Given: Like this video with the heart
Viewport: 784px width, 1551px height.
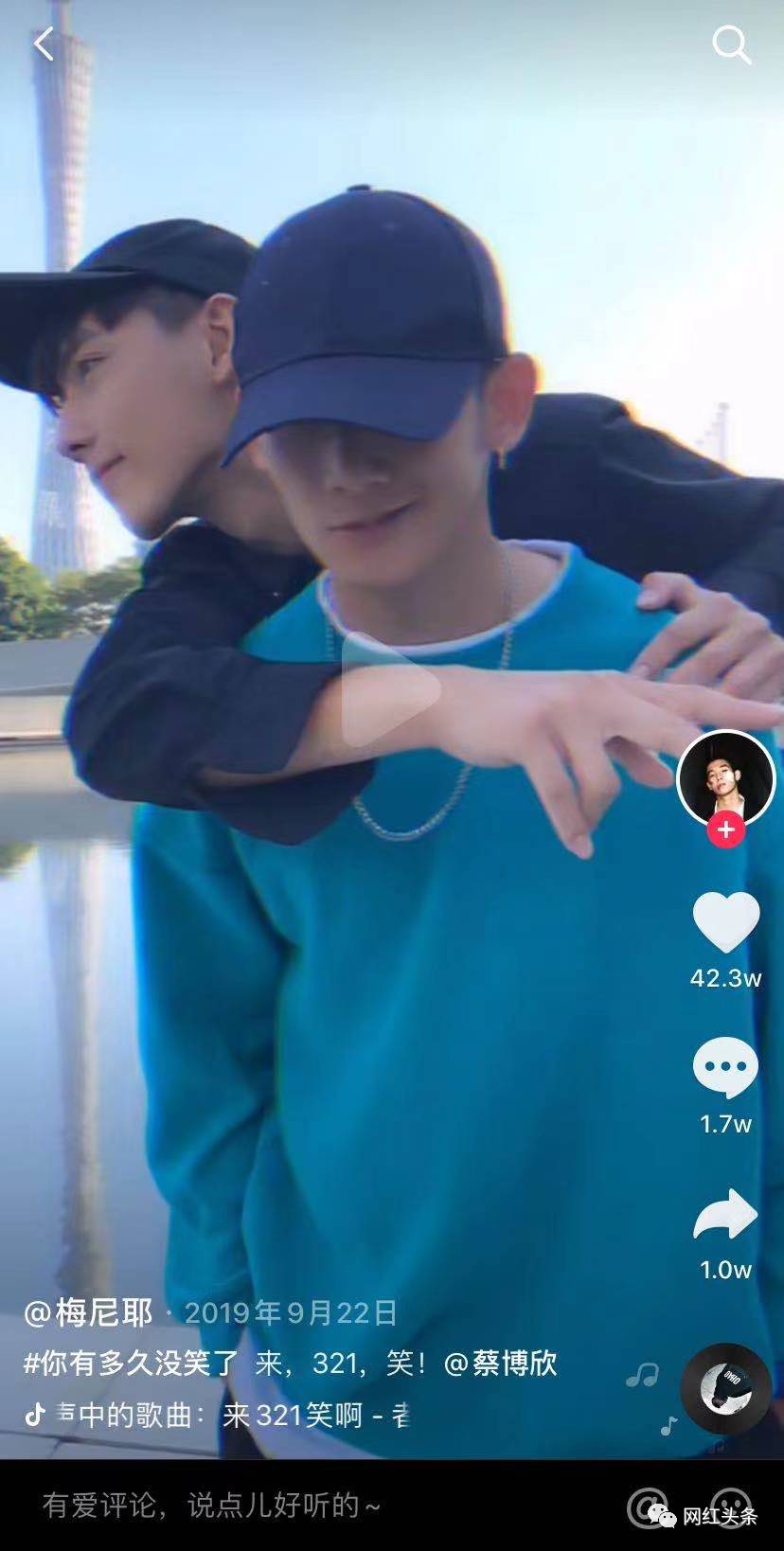Looking at the screenshot, I should coord(726,921).
